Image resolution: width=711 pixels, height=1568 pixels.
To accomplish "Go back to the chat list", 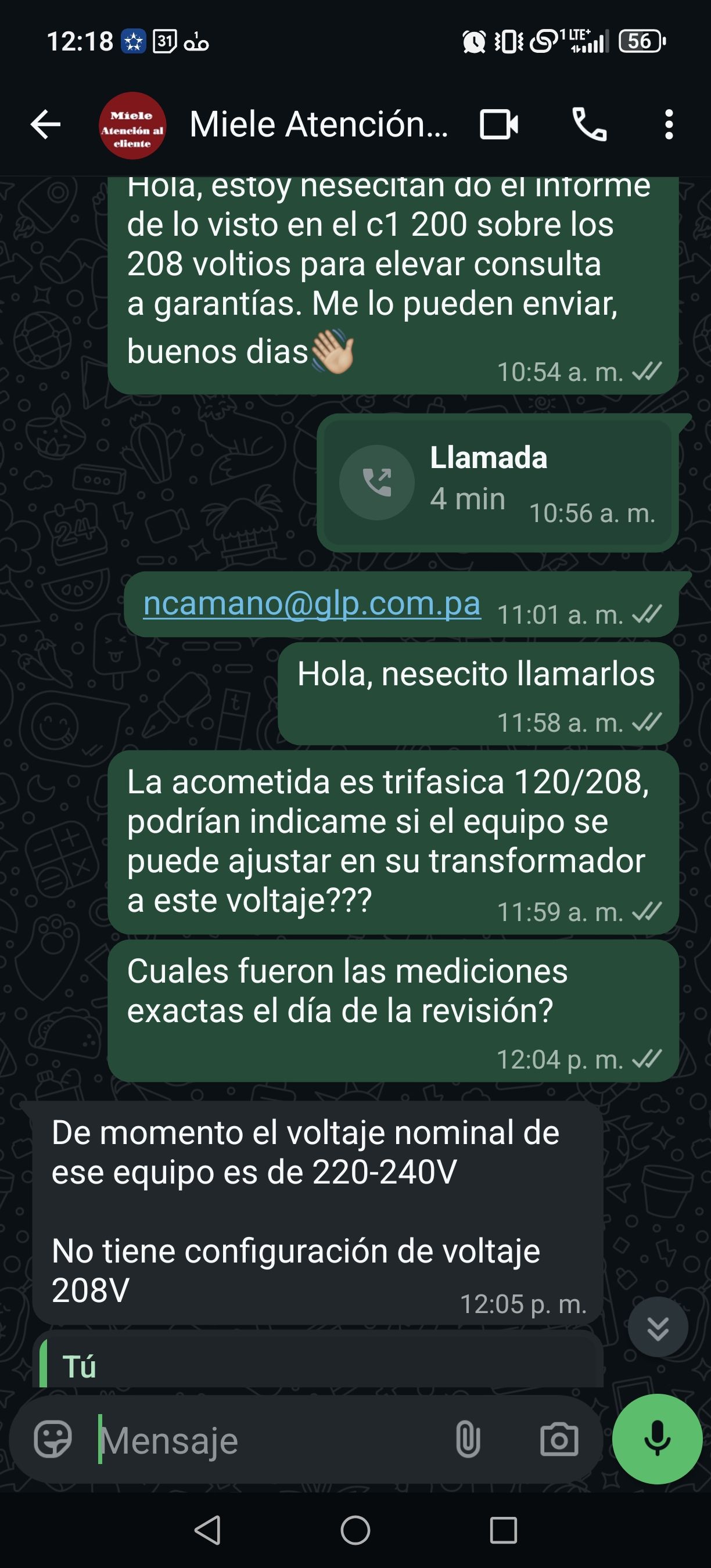I will point(46,125).
